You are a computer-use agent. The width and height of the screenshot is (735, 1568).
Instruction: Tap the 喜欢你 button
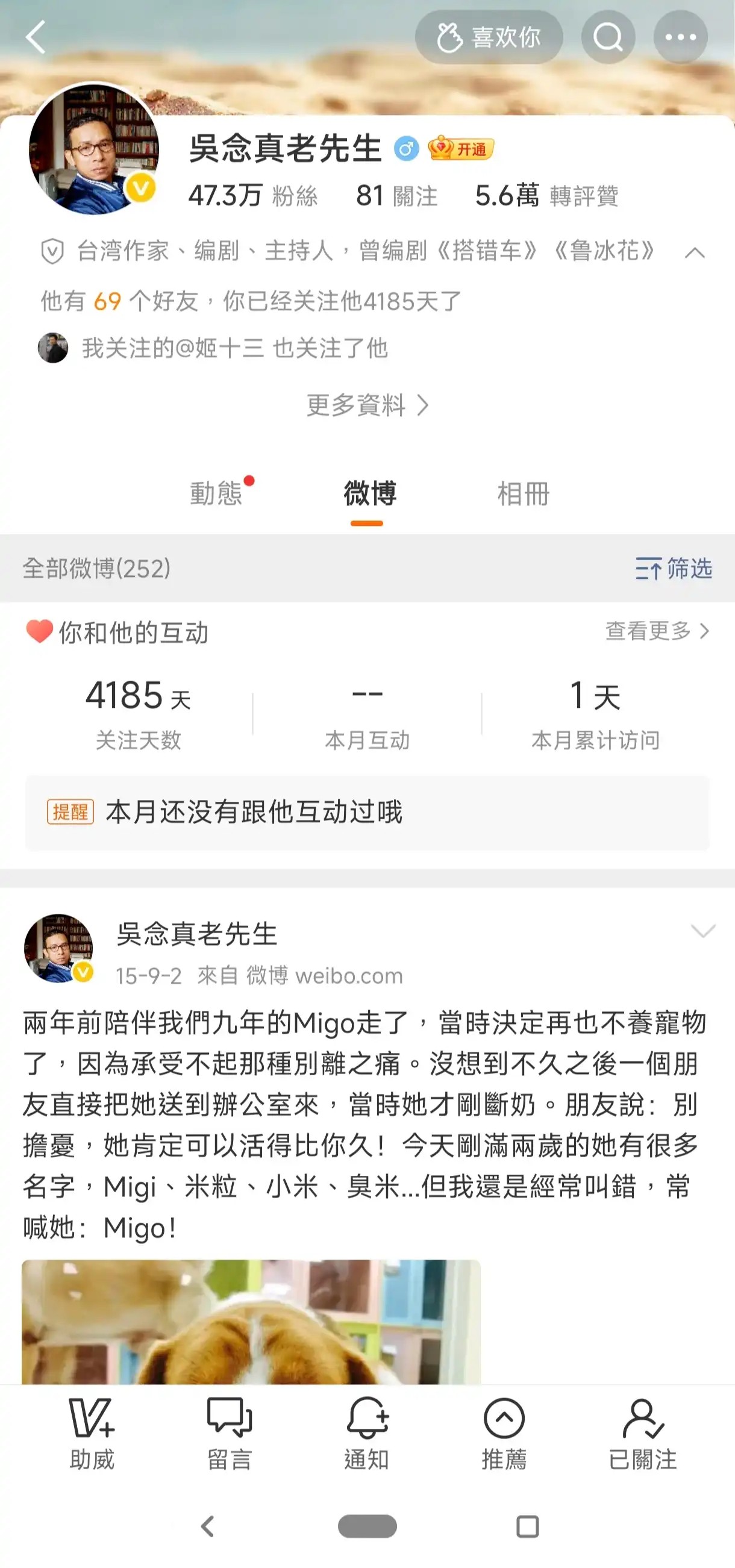(489, 37)
